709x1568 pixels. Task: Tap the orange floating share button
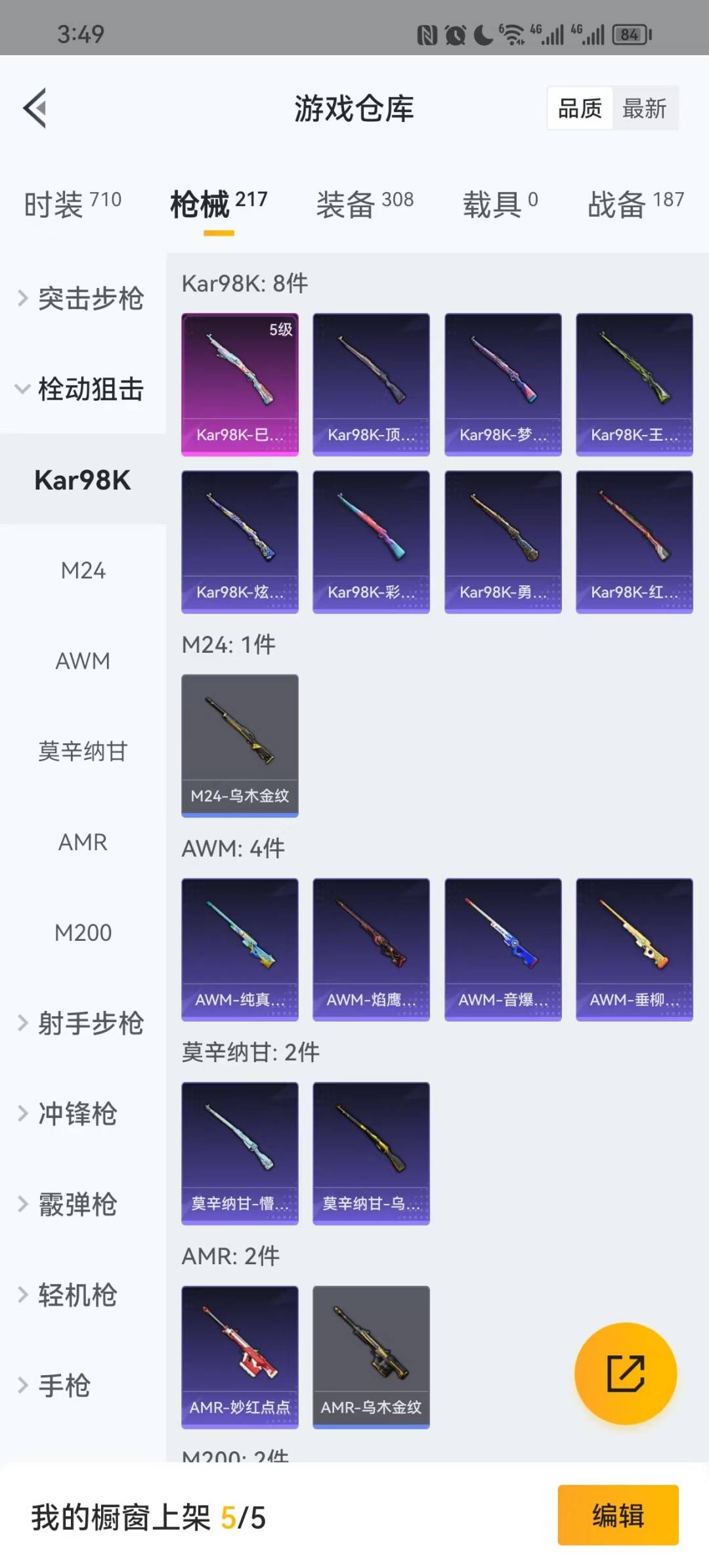point(625,1373)
